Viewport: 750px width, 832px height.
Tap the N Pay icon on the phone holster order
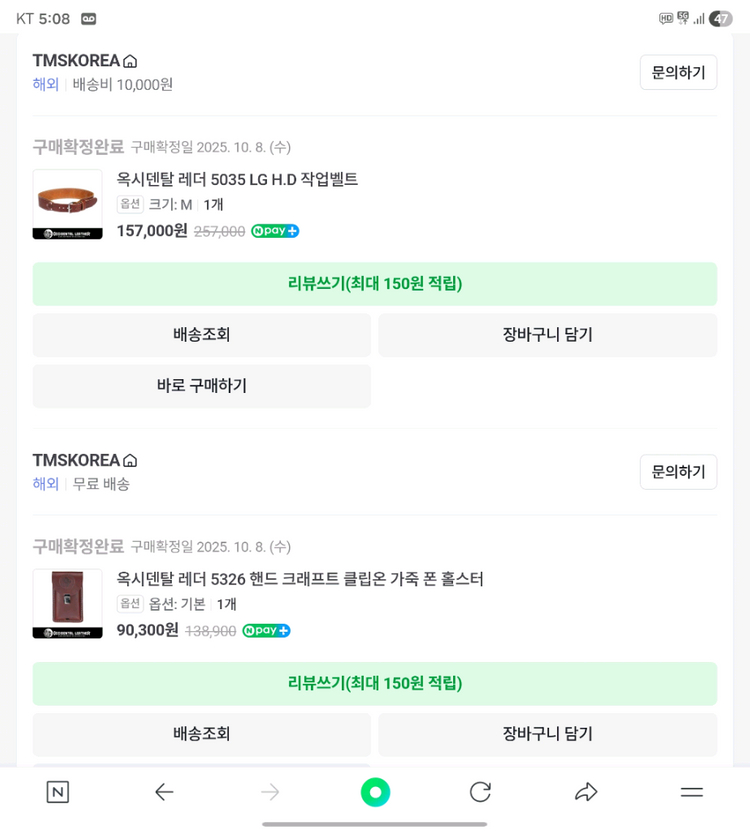coord(266,631)
